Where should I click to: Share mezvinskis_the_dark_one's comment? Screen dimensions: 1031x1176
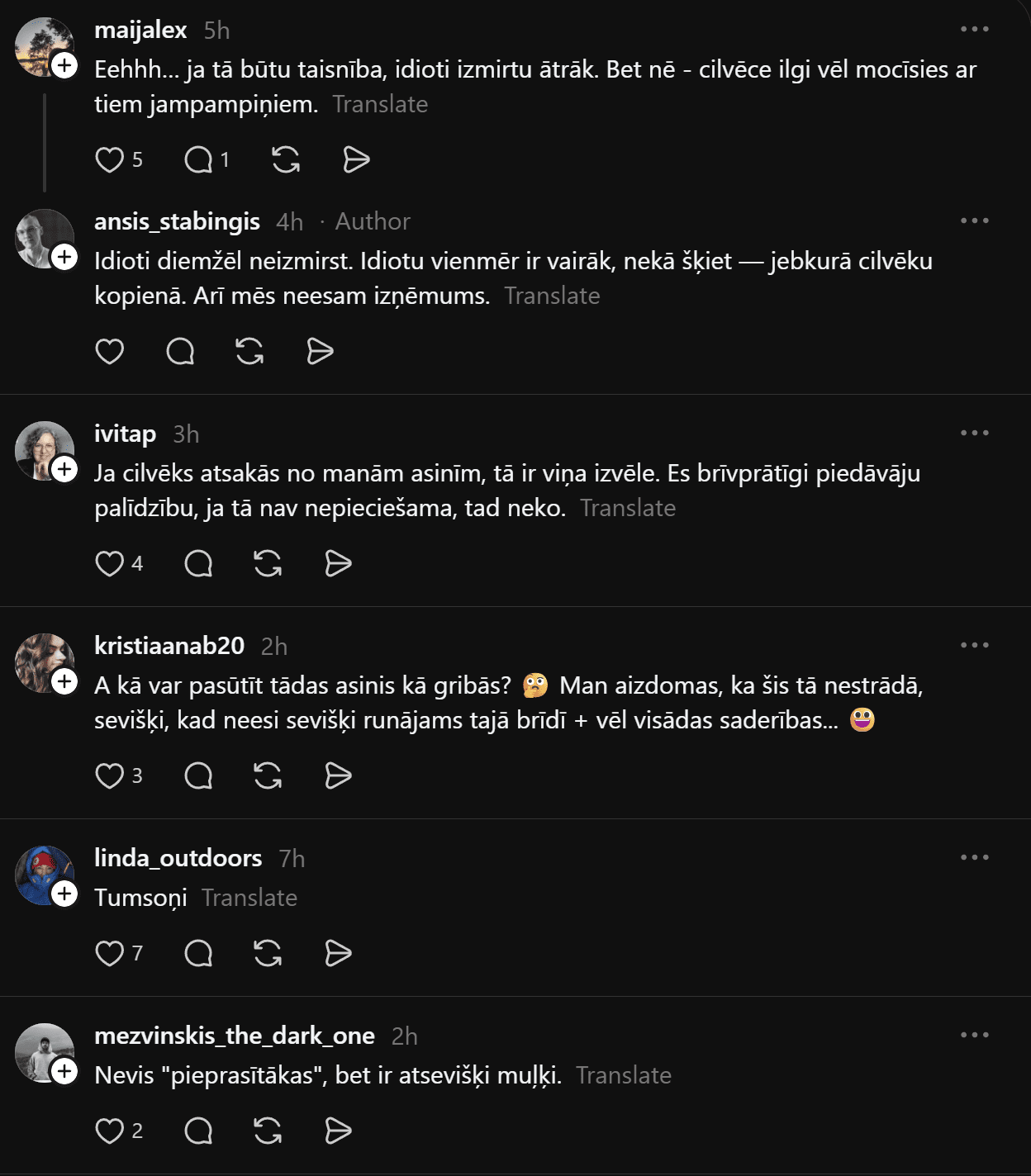point(338,1131)
